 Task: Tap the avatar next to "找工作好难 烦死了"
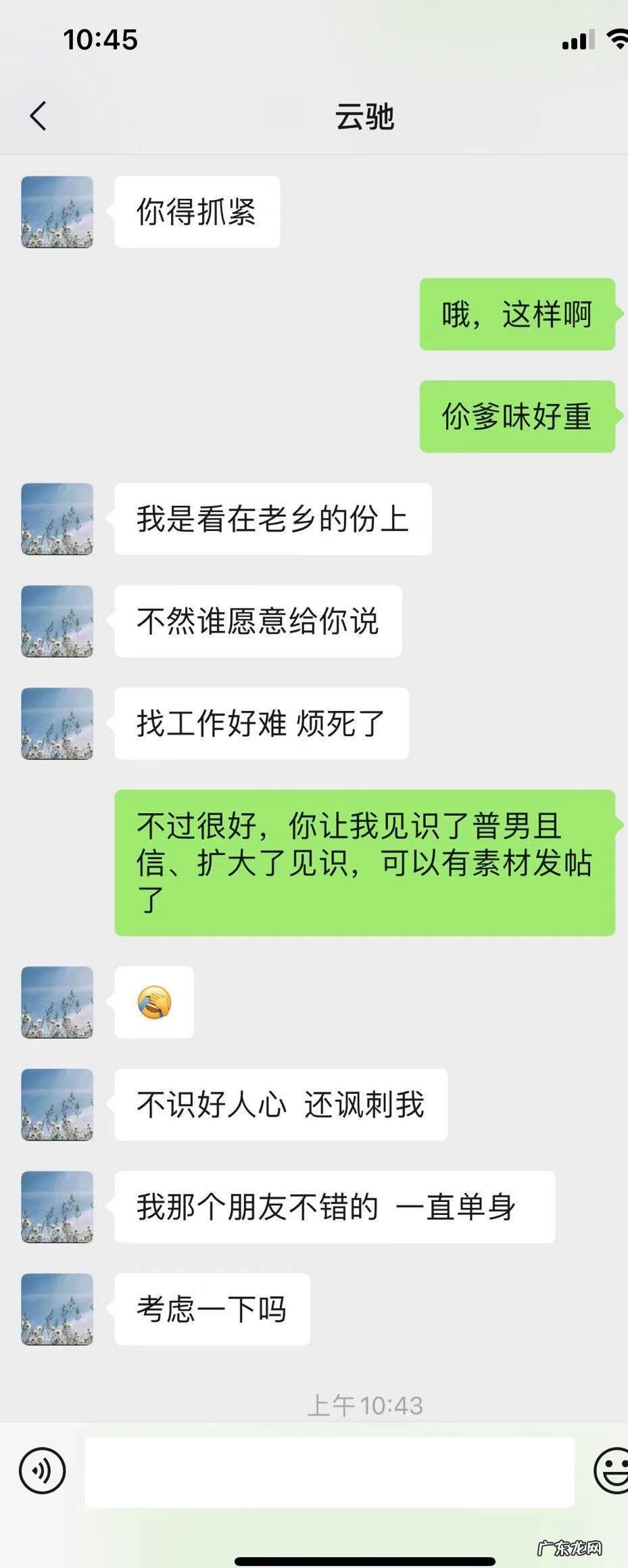[x=57, y=722]
